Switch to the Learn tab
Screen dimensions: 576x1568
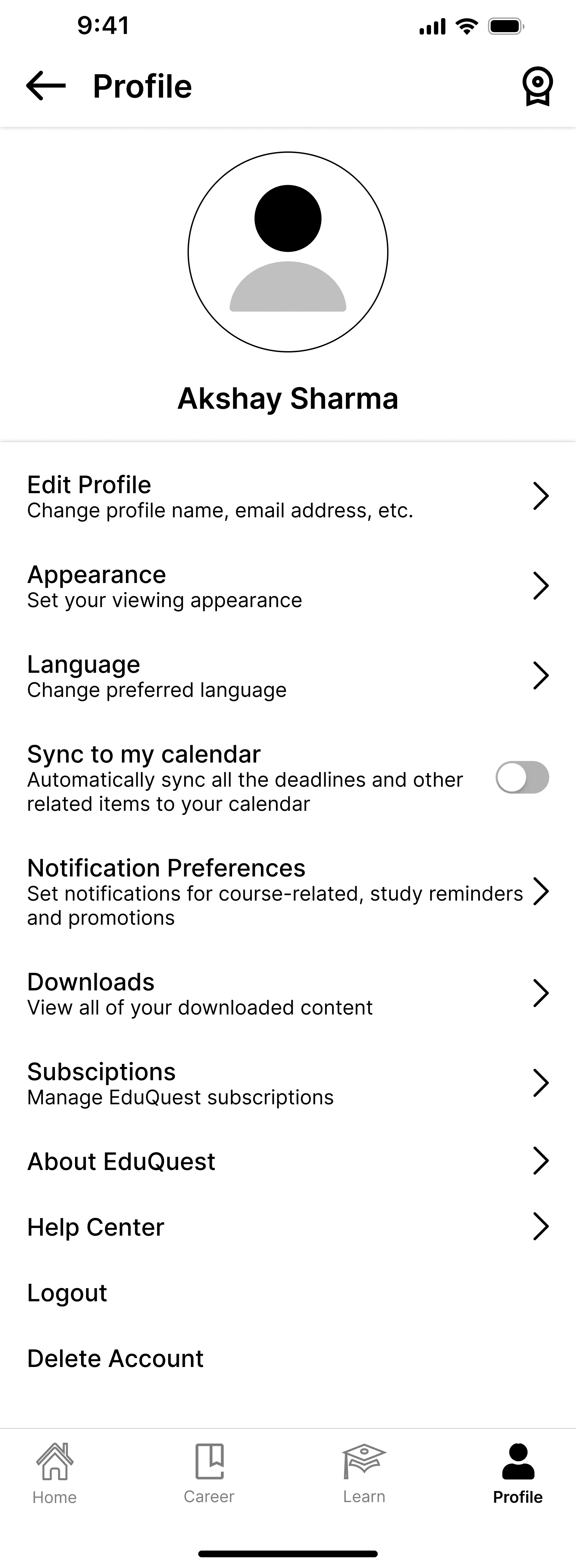(x=364, y=1474)
